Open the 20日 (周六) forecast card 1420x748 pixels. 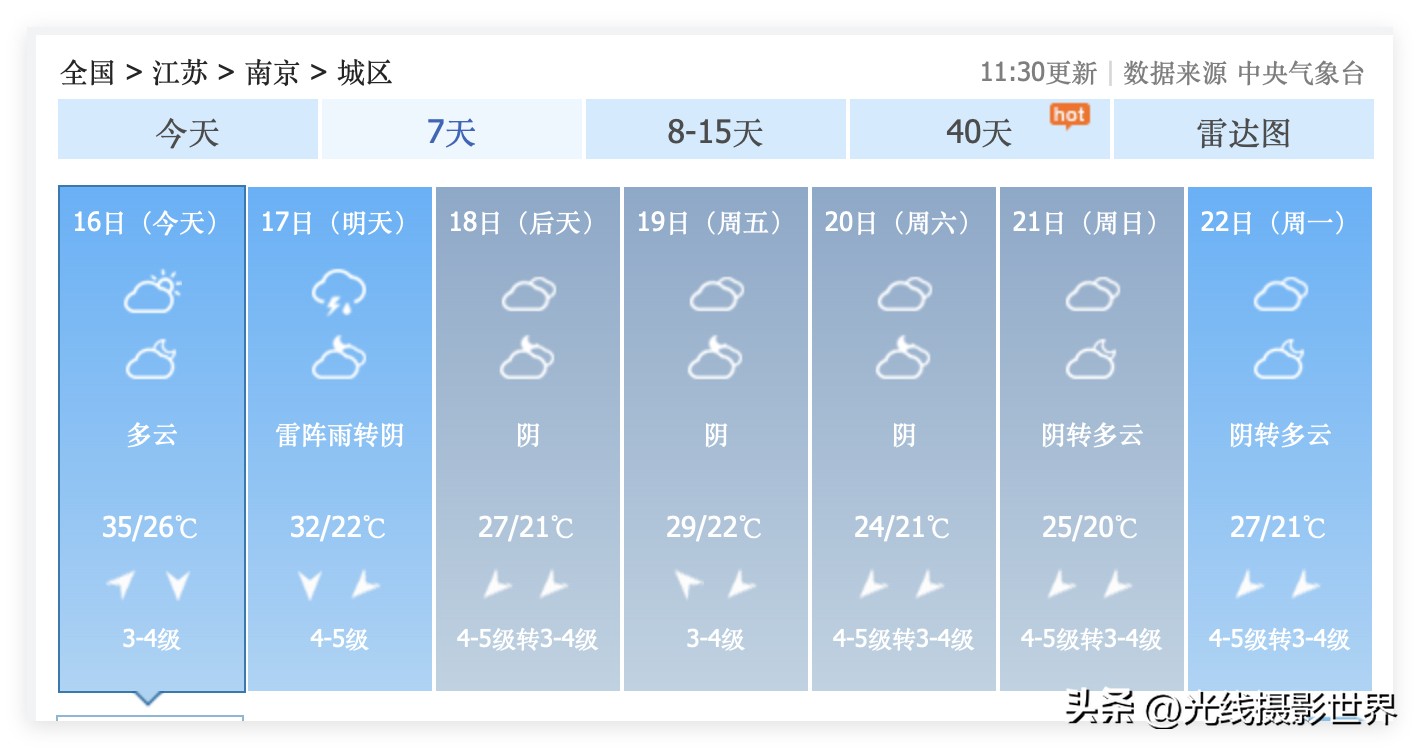[x=904, y=438]
